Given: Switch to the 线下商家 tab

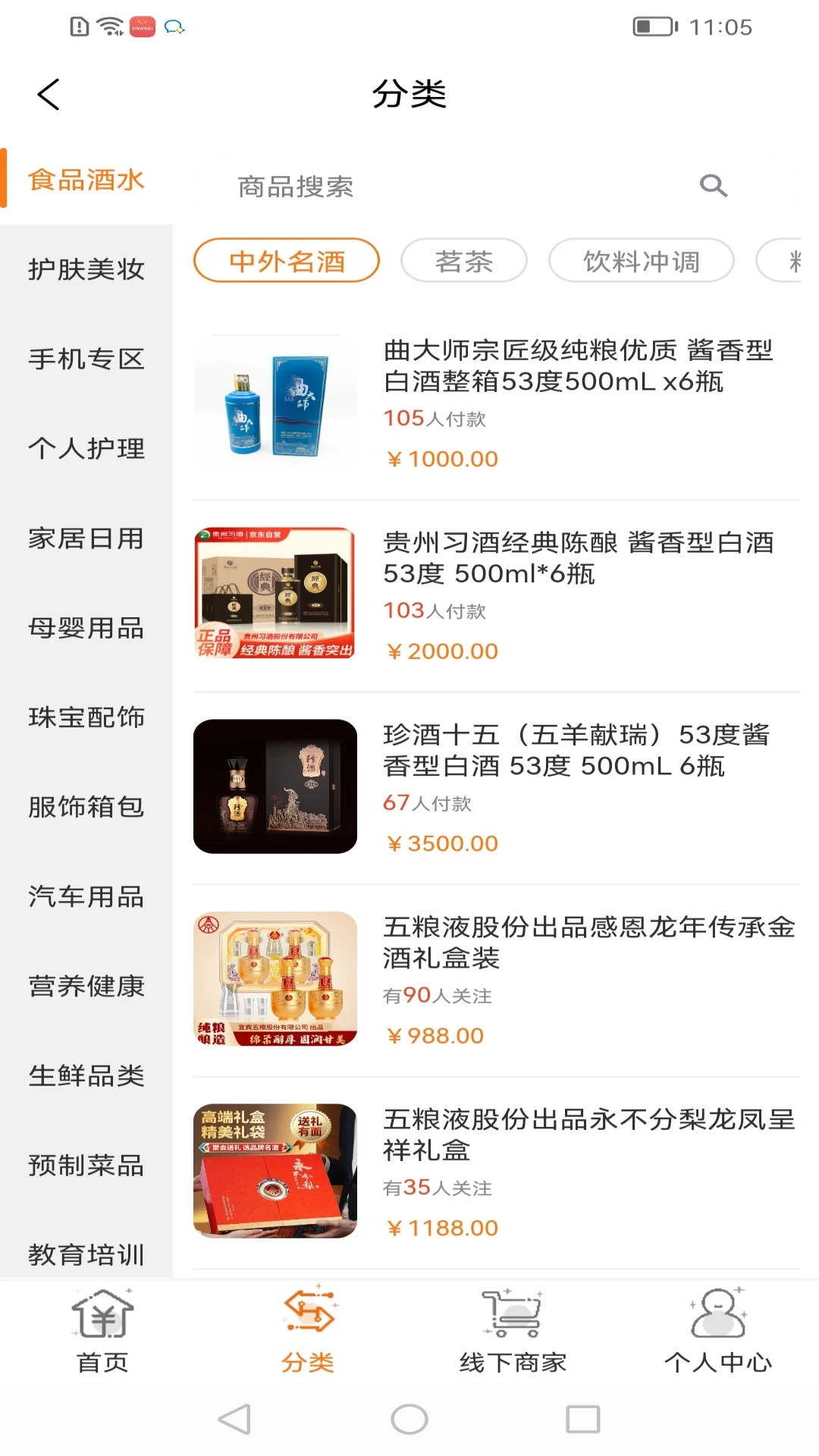Looking at the screenshot, I should point(513,1332).
